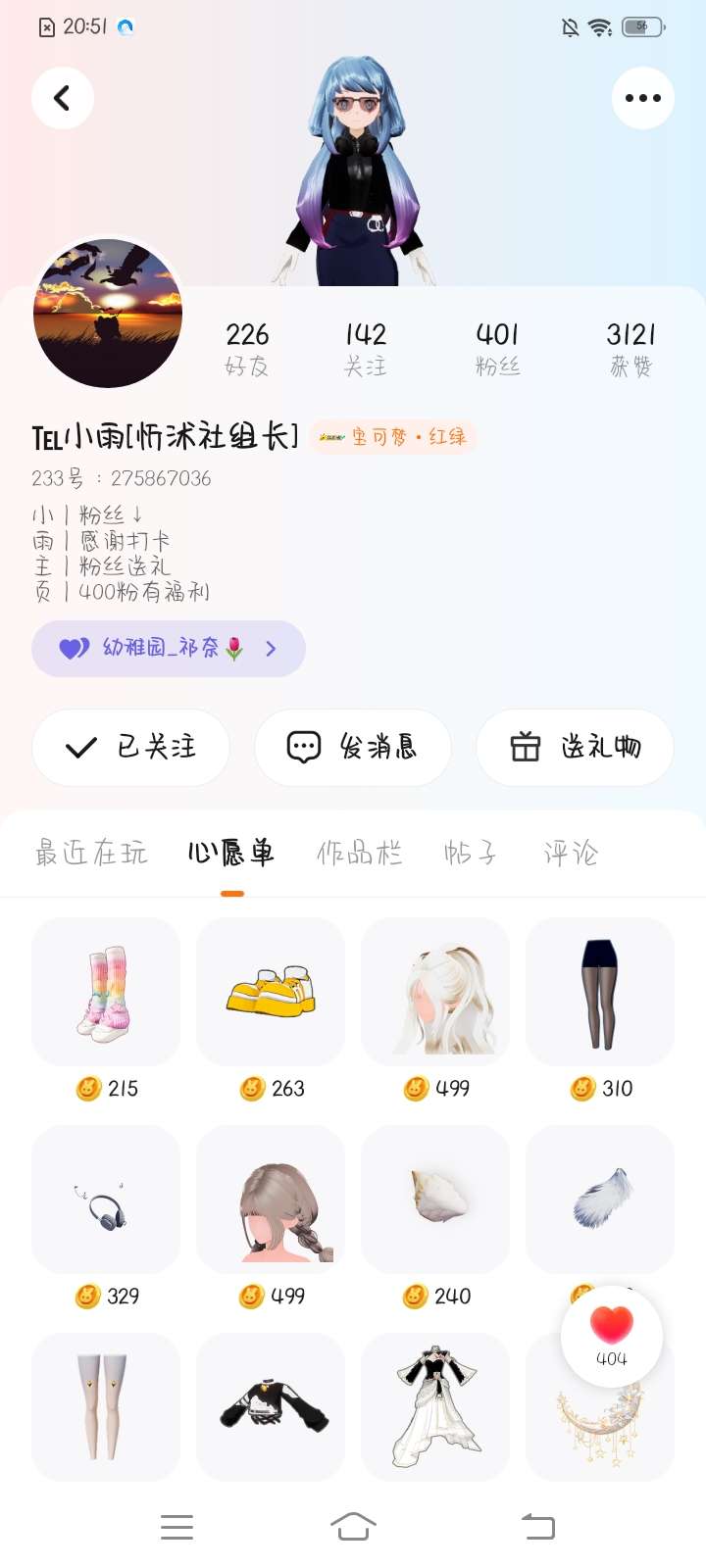706x1568 pixels.
Task: Tap the 已关注 following button
Action: click(x=131, y=748)
